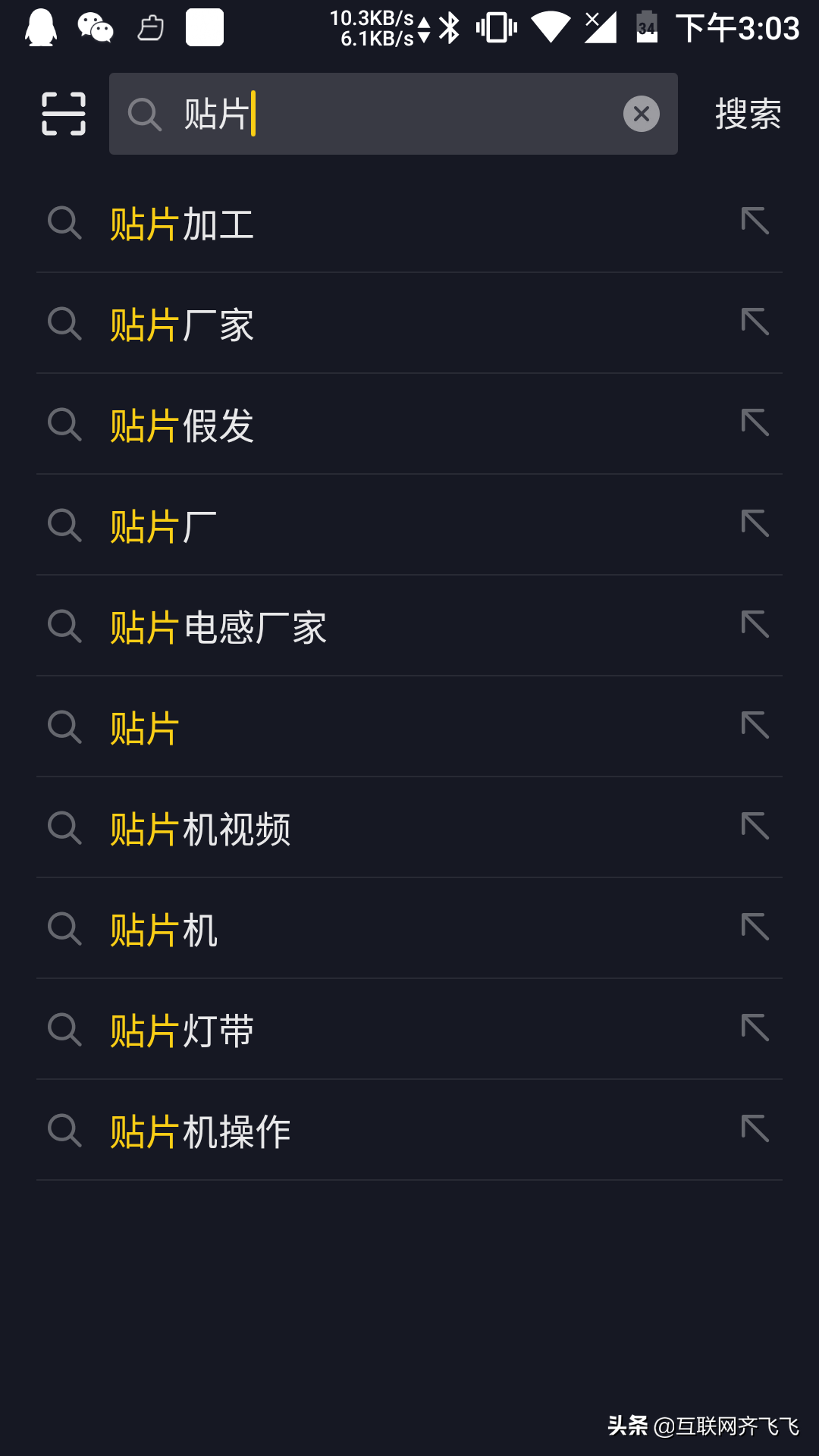Select the suggestion 贴片加工
Image resolution: width=819 pixels, height=1456 pixels.
pyautogui.click(x=182, y=222)
